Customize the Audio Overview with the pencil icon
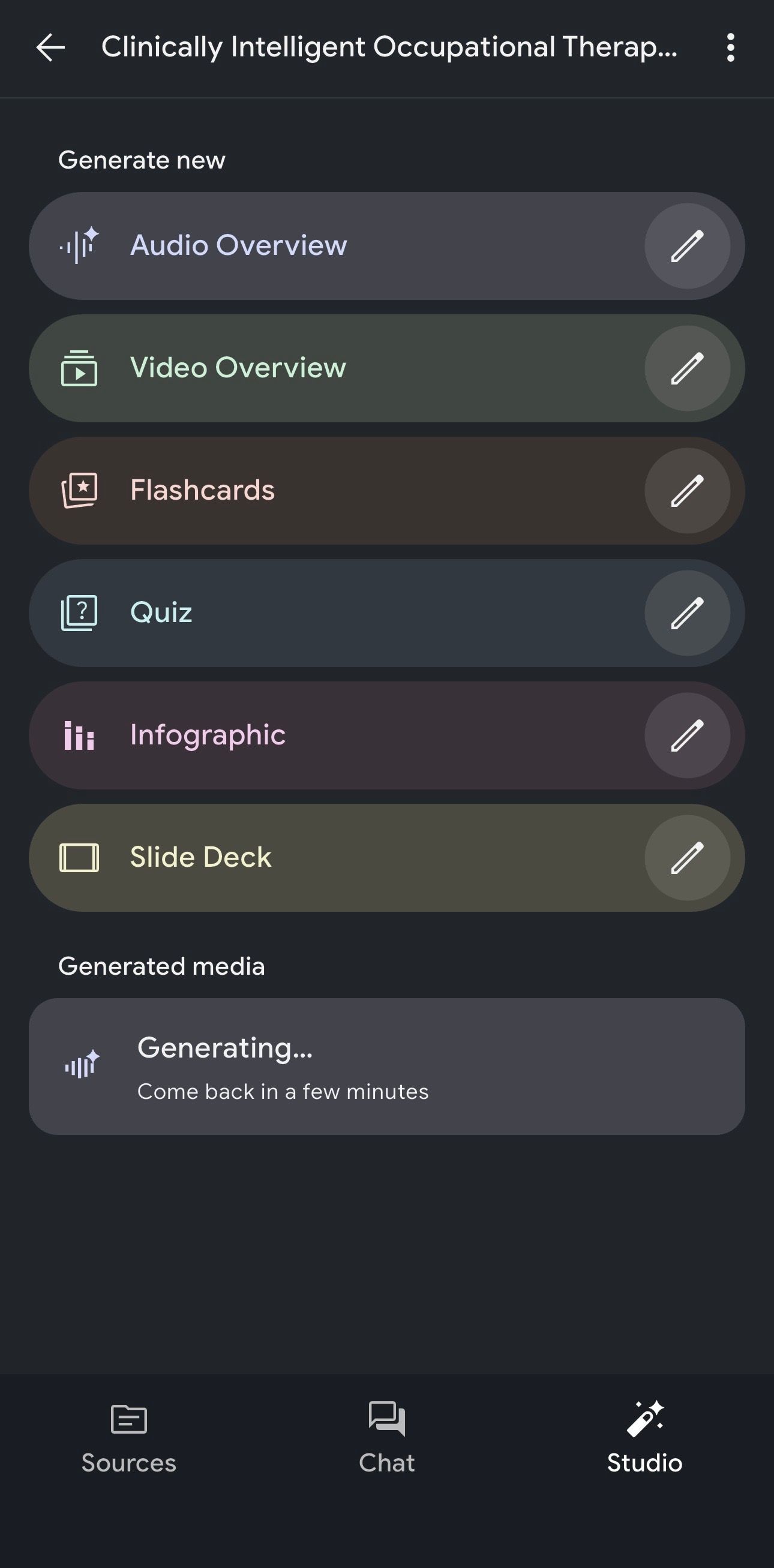Screen dimensions: 774x1568 (x=687, y=246)
